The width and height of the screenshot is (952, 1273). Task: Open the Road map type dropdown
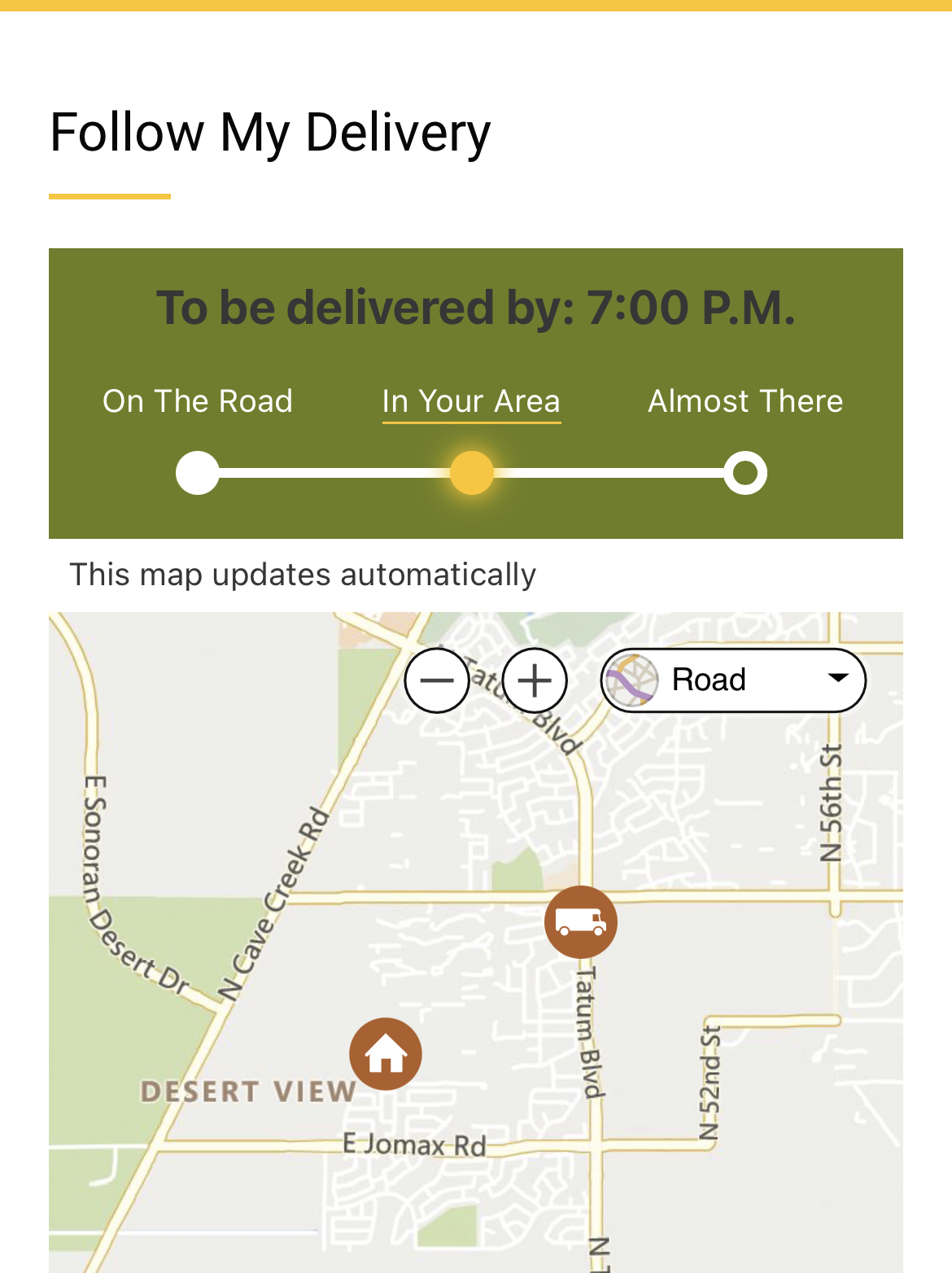point(733,680)
